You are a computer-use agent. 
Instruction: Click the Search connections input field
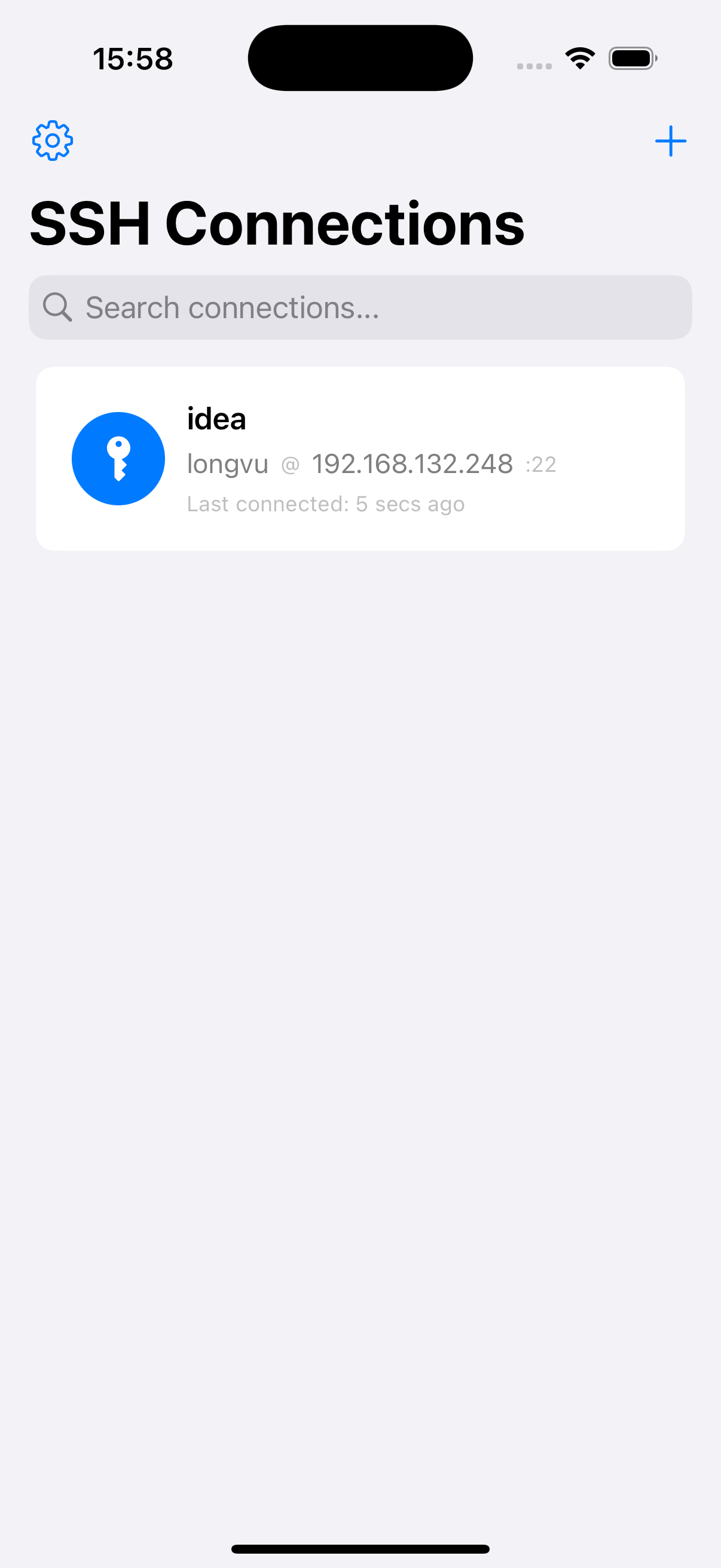coord(361,307)
